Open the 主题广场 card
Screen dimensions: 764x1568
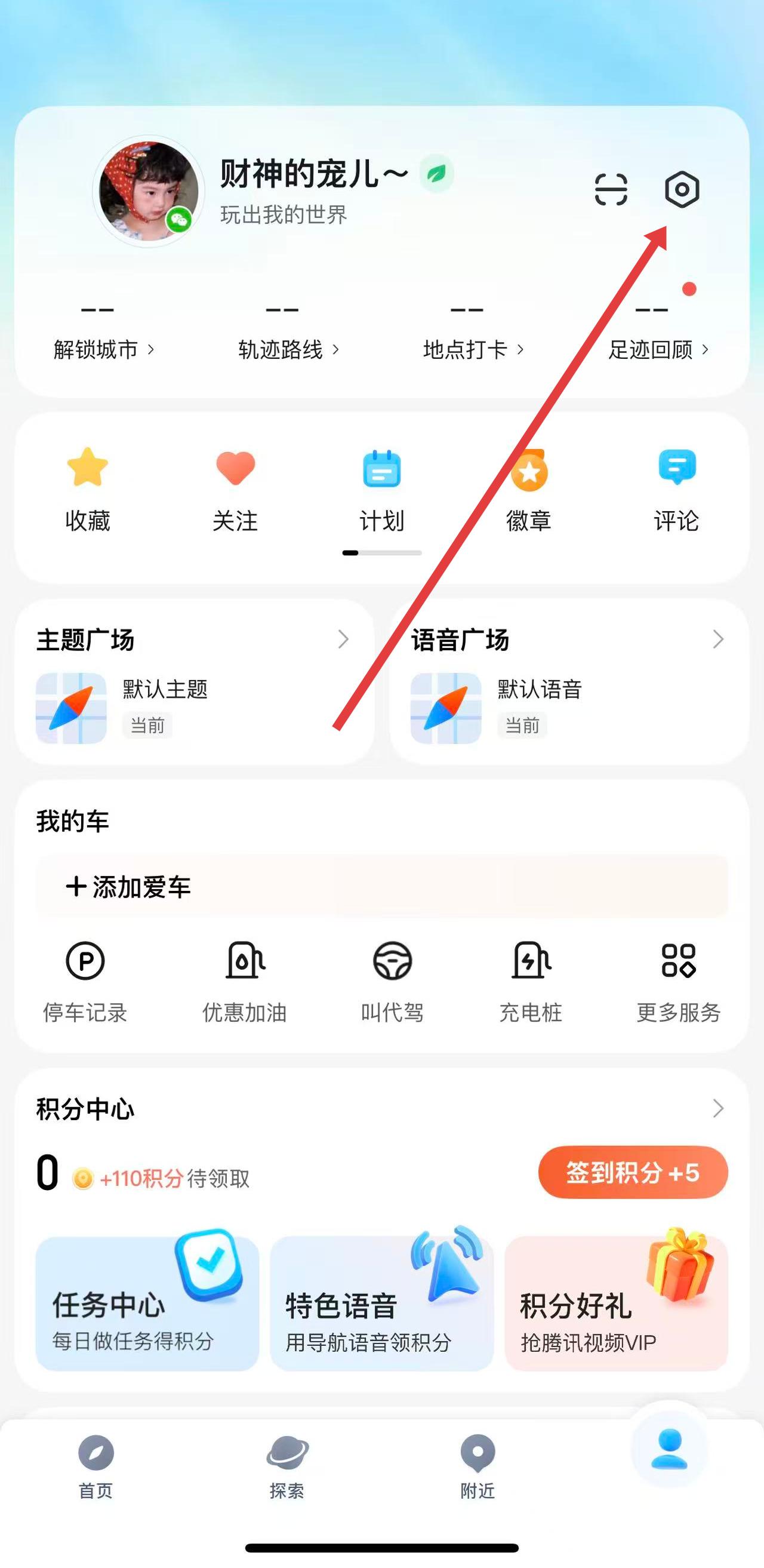(195, 682)
